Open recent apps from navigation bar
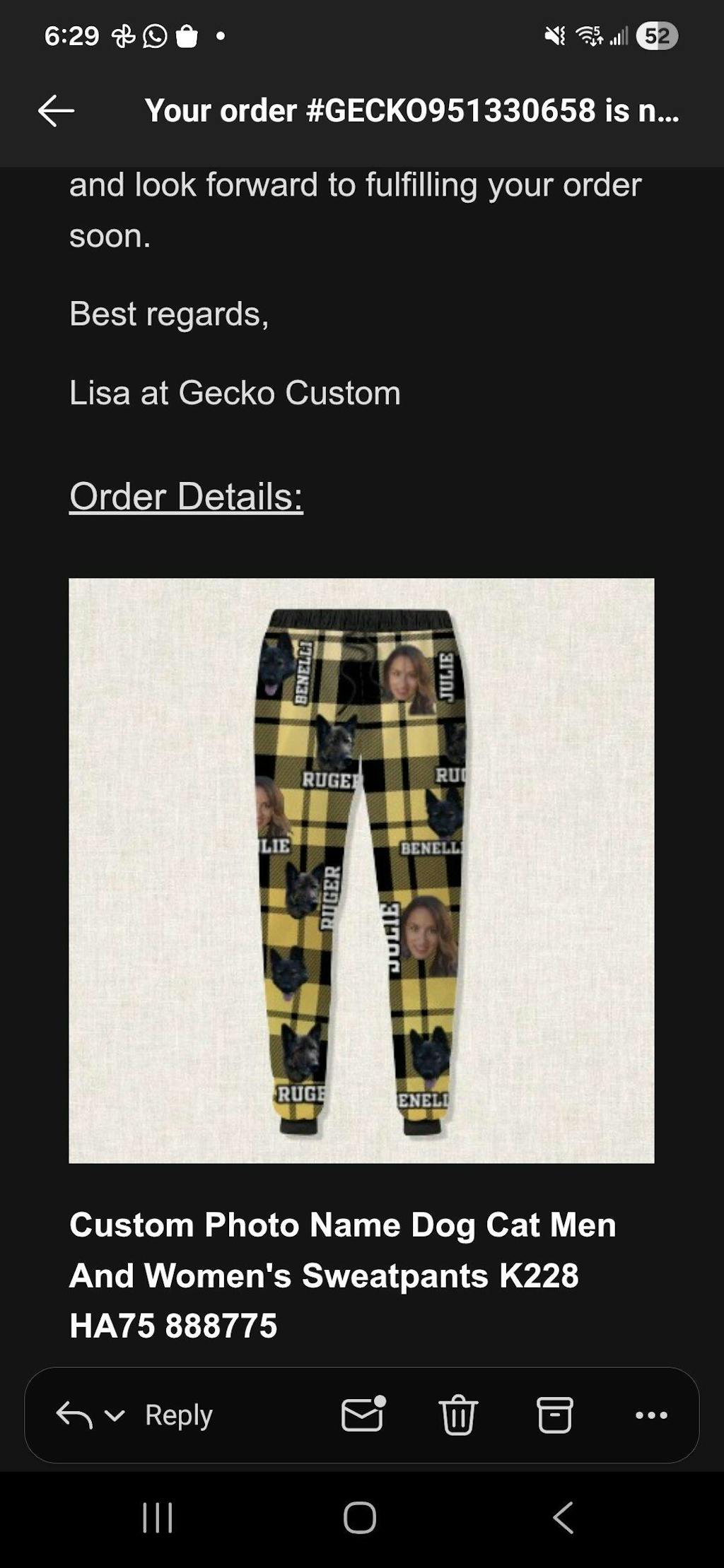Viewport: 724px width, 1568px height. 158,1517
